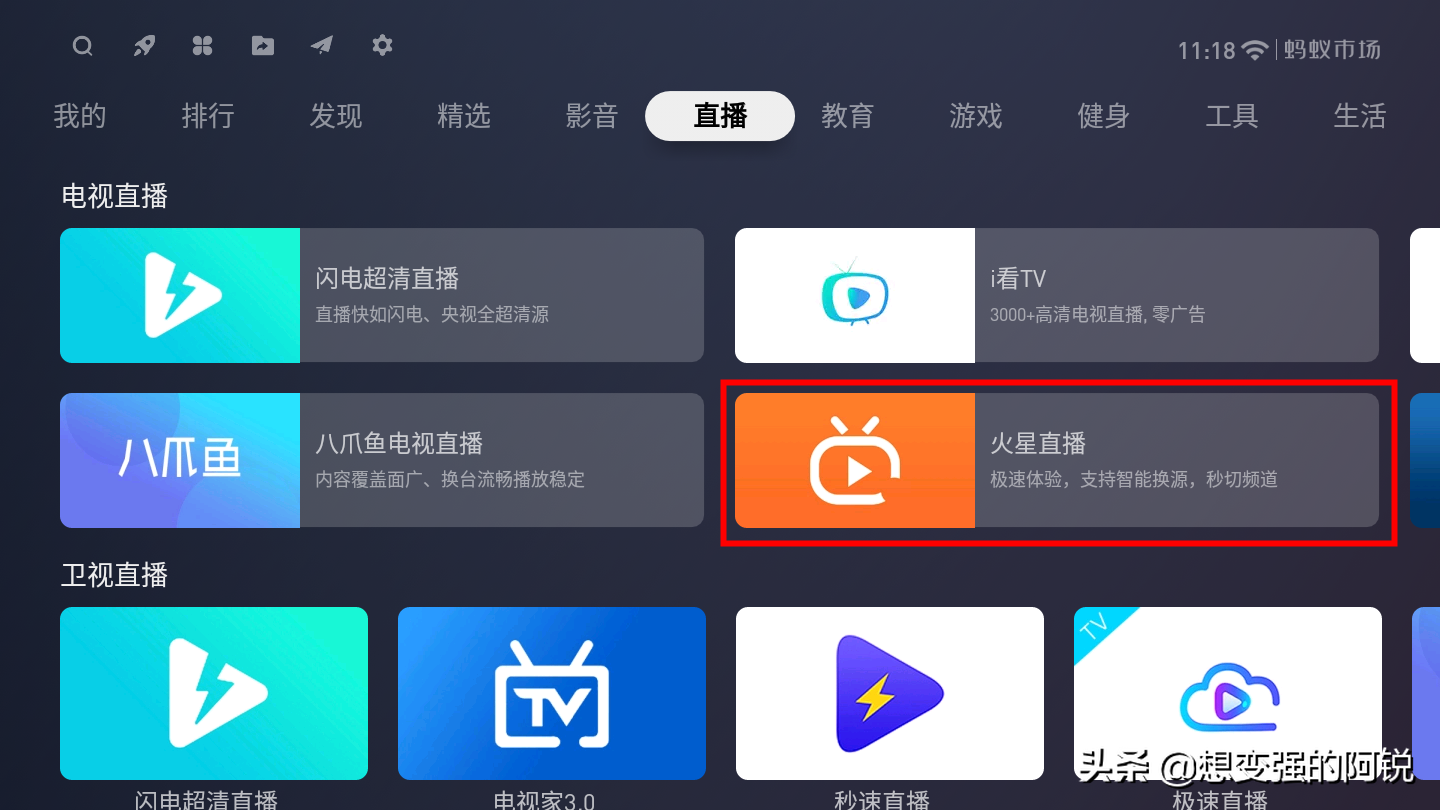Switch to the 我的 tab
Image resolution: width=1440 pixels, height=810 pixels.
click(x=80, y=116)
